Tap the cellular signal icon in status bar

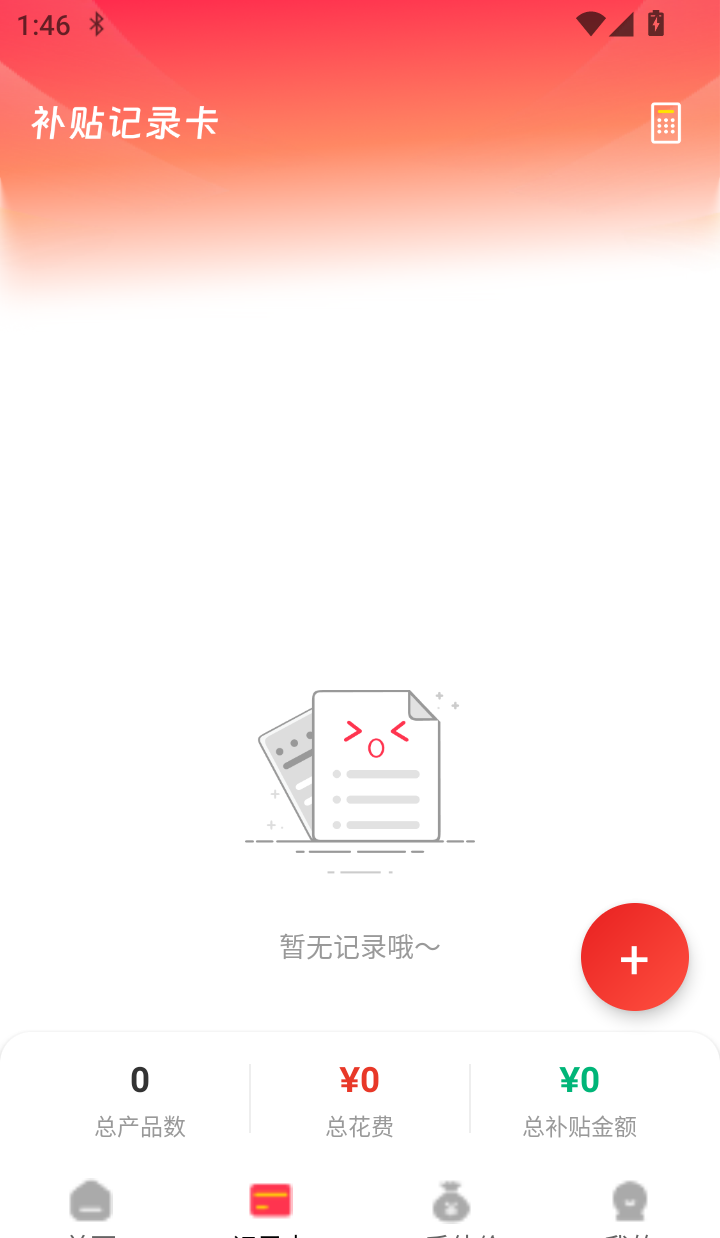(621, 24)
